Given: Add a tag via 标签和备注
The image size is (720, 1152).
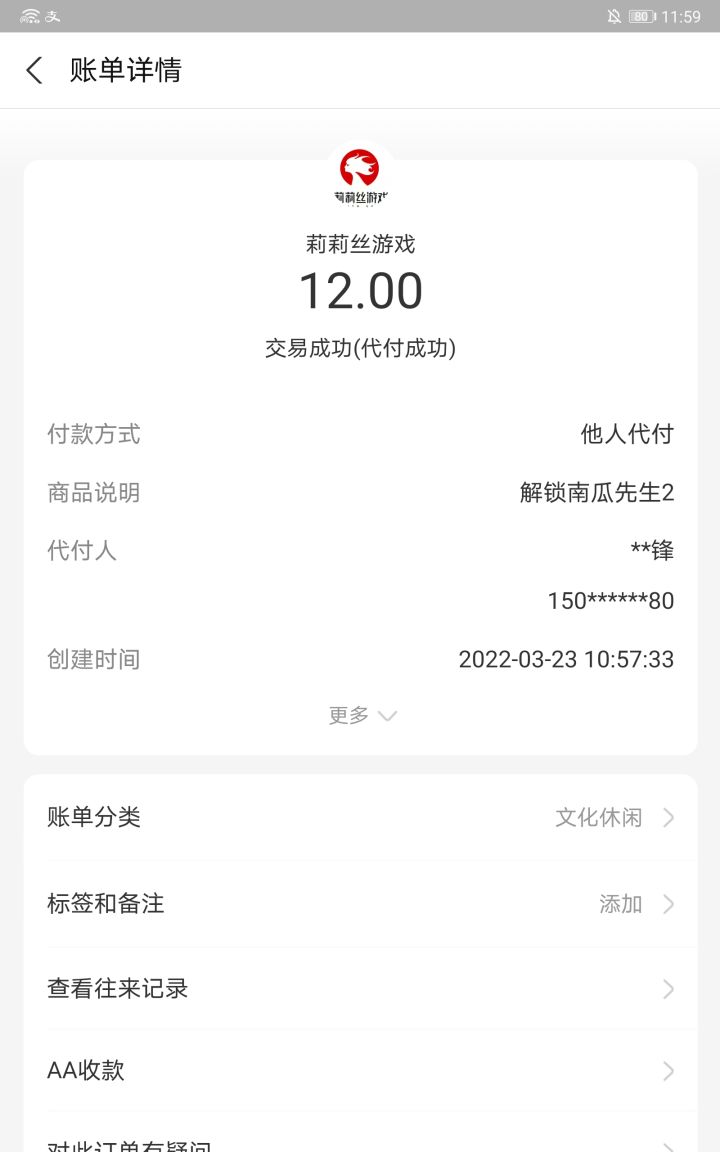Looking at the screenshot, I should pyautogui.click(x=360, y=904).
